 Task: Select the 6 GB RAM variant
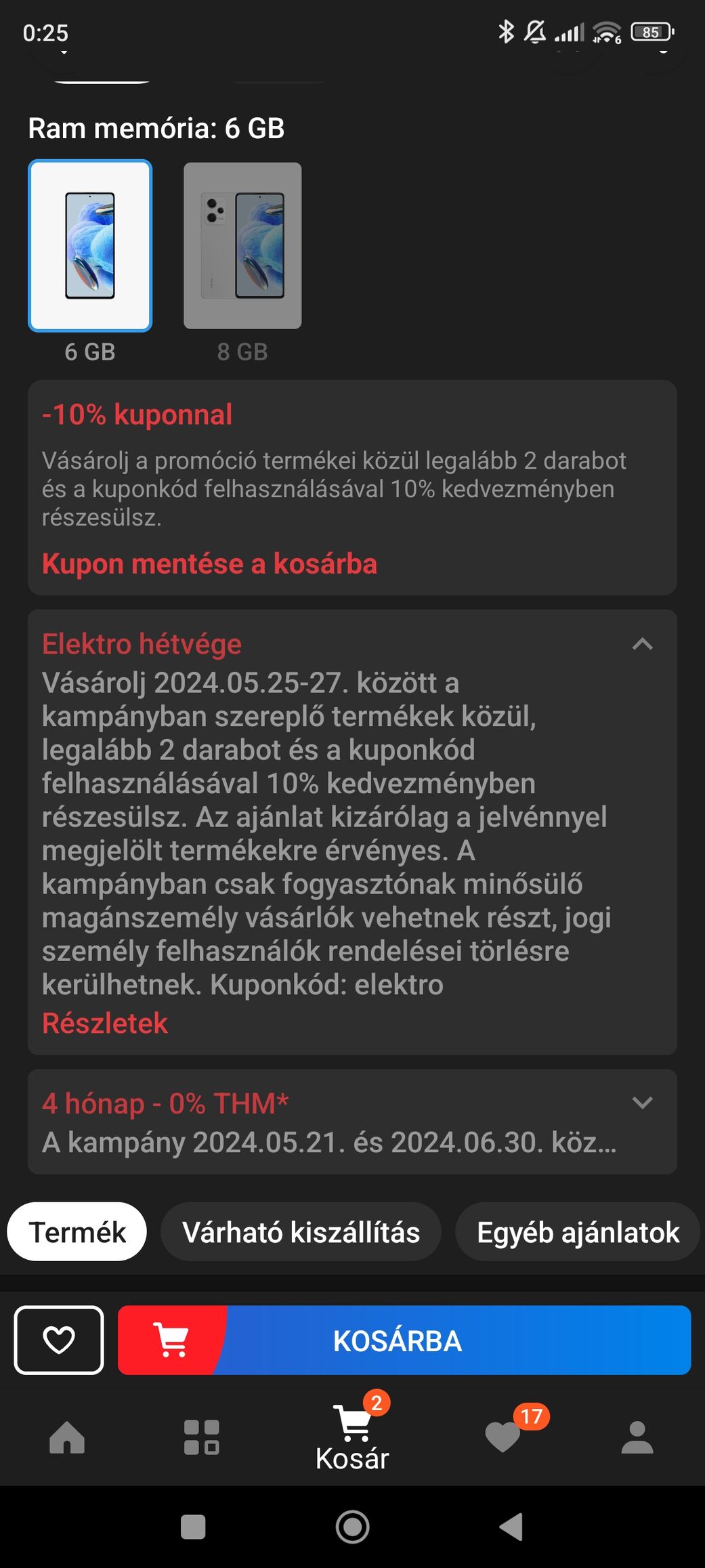coord(90,246)
